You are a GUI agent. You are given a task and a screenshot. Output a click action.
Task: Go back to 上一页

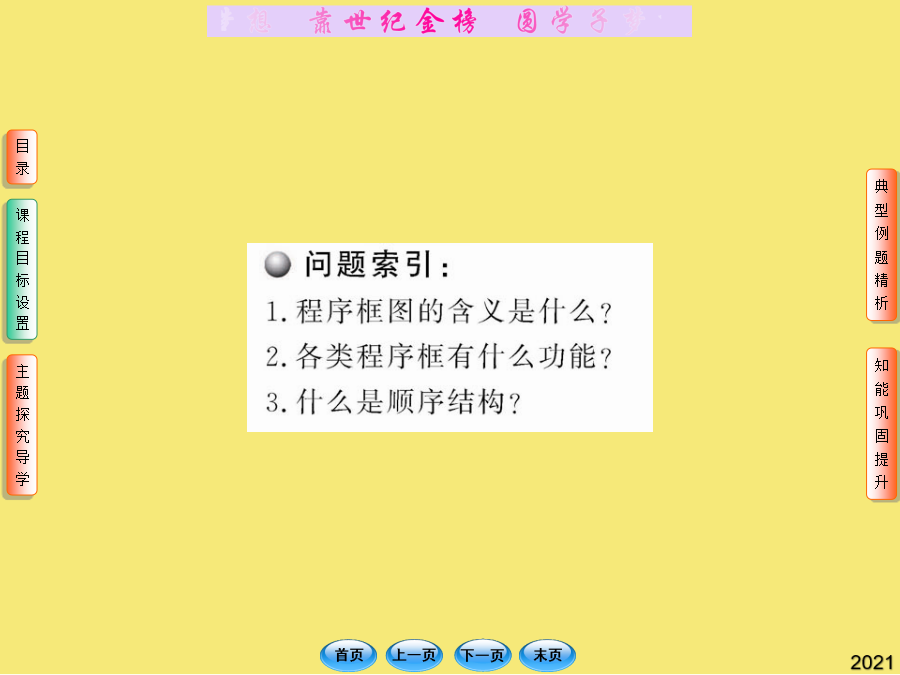[x=414, y=656]
